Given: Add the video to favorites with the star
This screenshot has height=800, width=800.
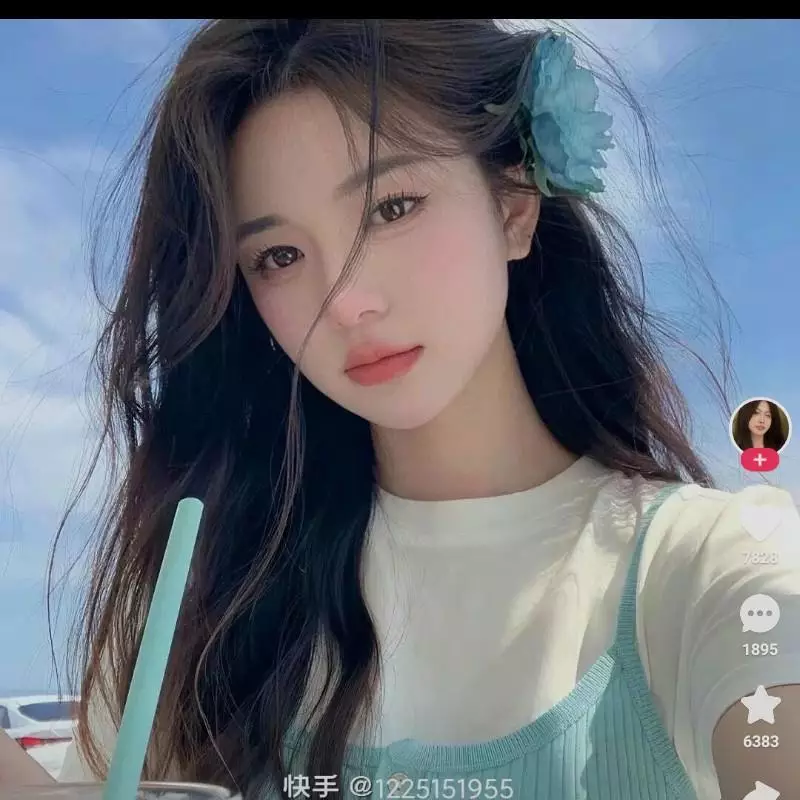Looking at the screenshot, I should (760, 705).
